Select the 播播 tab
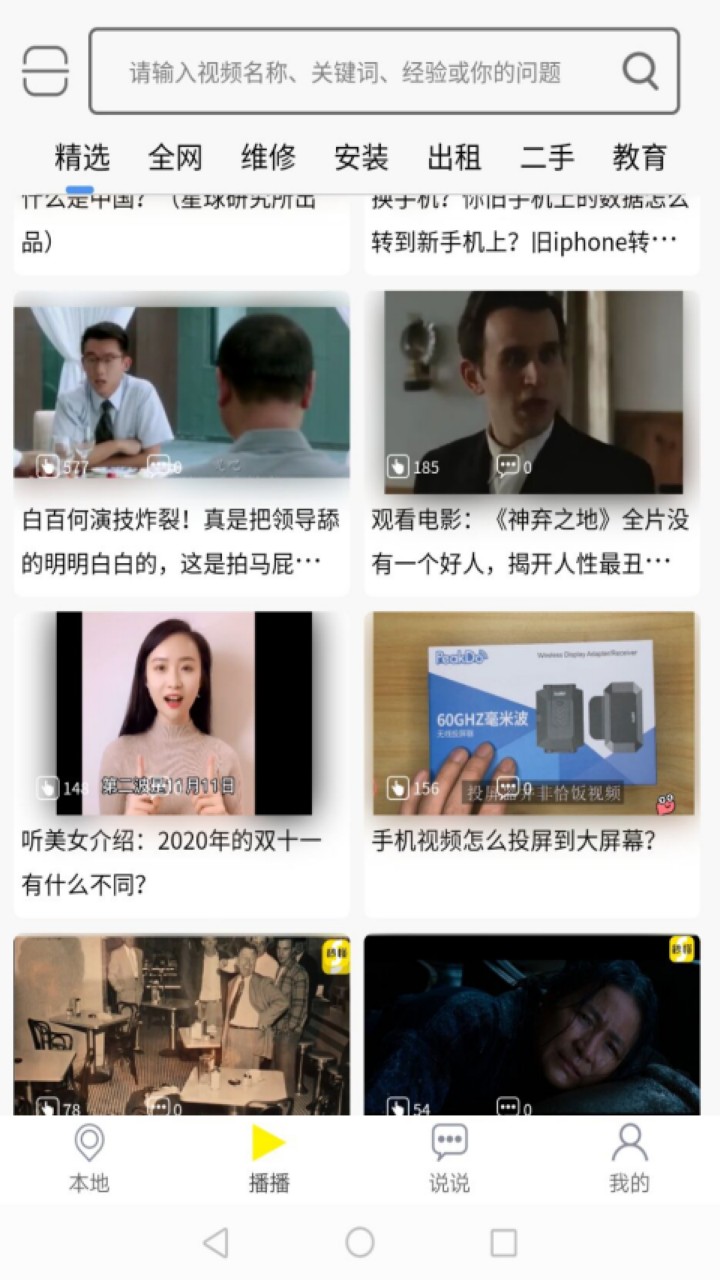The image size is (720, 1280). pos(269,1158)
